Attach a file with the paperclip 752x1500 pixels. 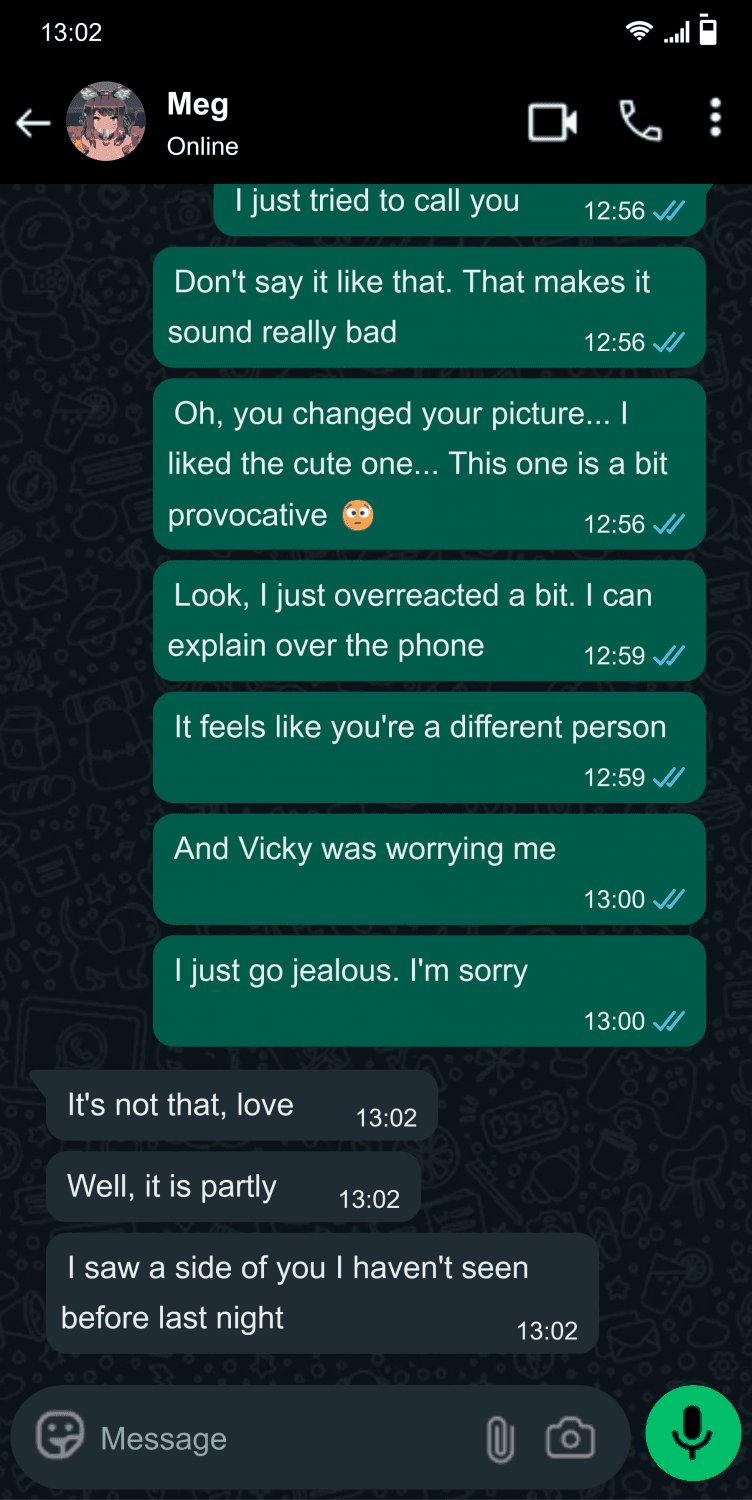(499, 1440)
